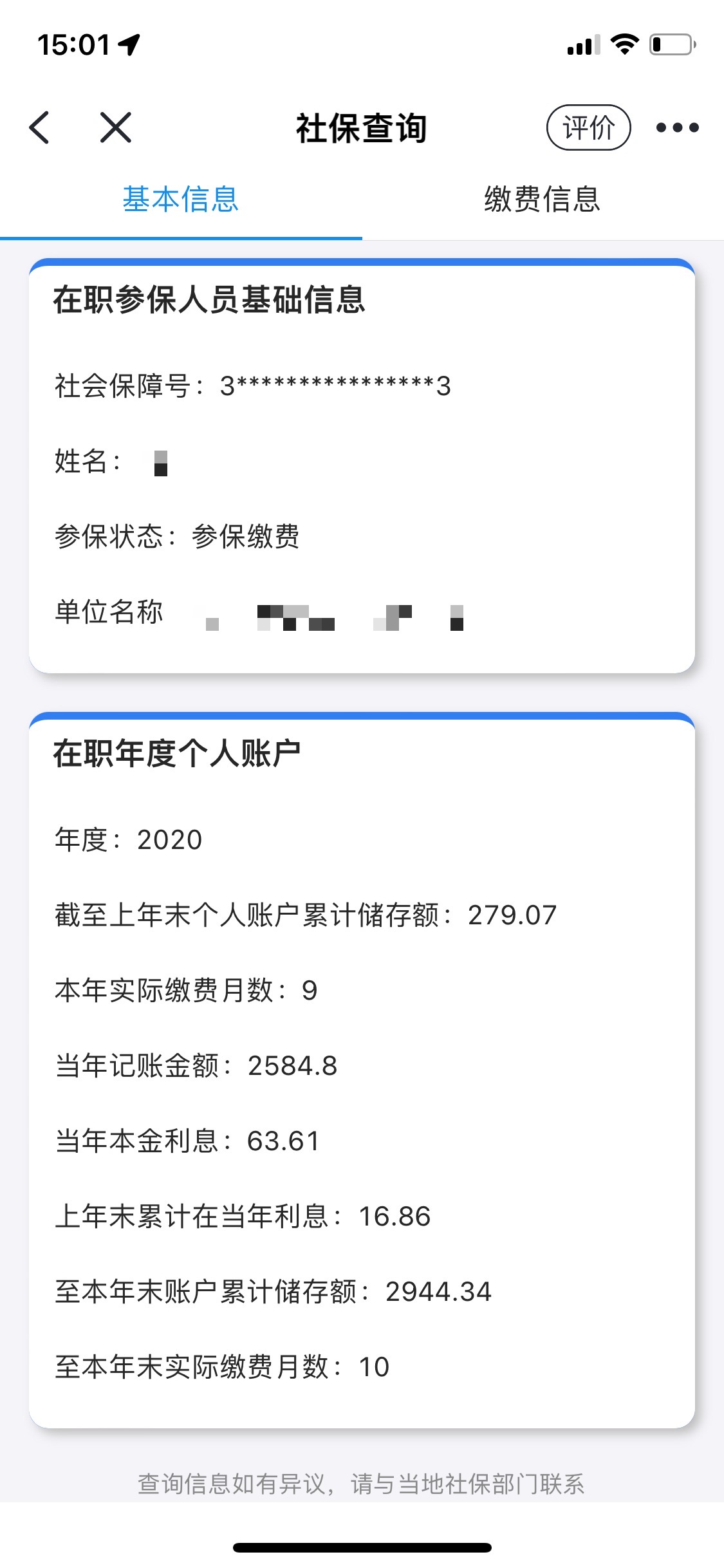Select the 基本信息 tab
Viewport: 724px width, 1568px height.
(181, 199)
